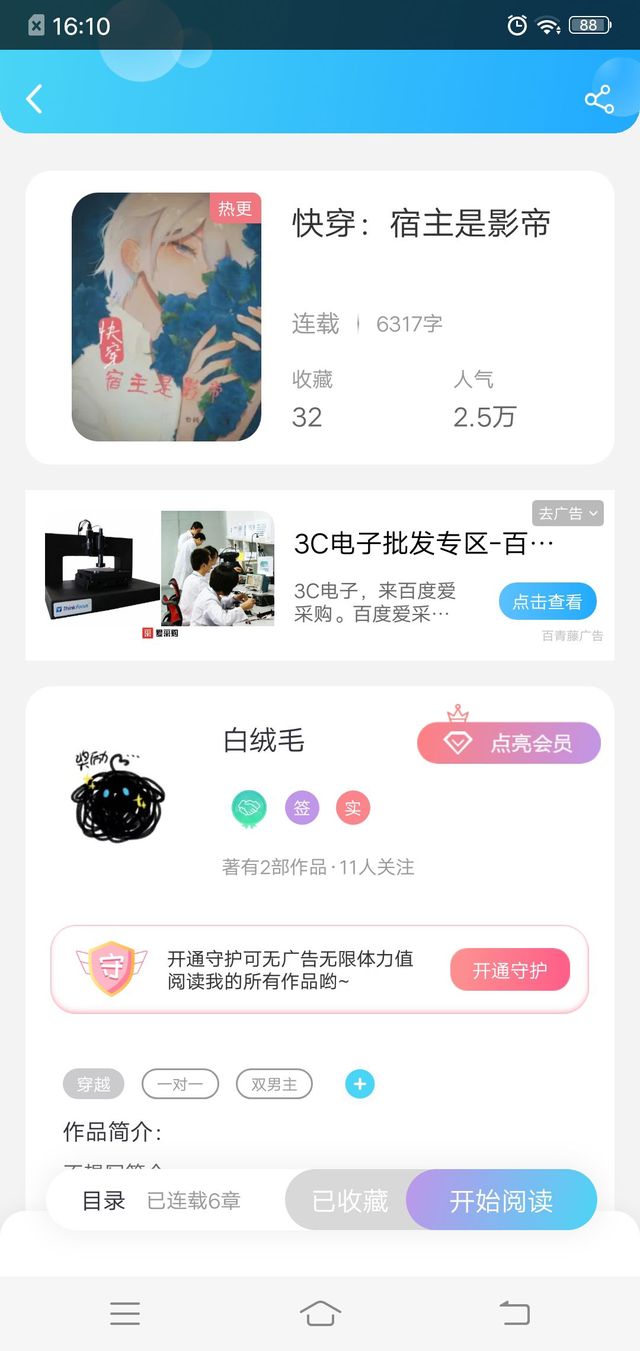Dismiss the ad via 去广告
Image resolution: width=640 pixels, height=1351 pixels.
coord(568,513)
